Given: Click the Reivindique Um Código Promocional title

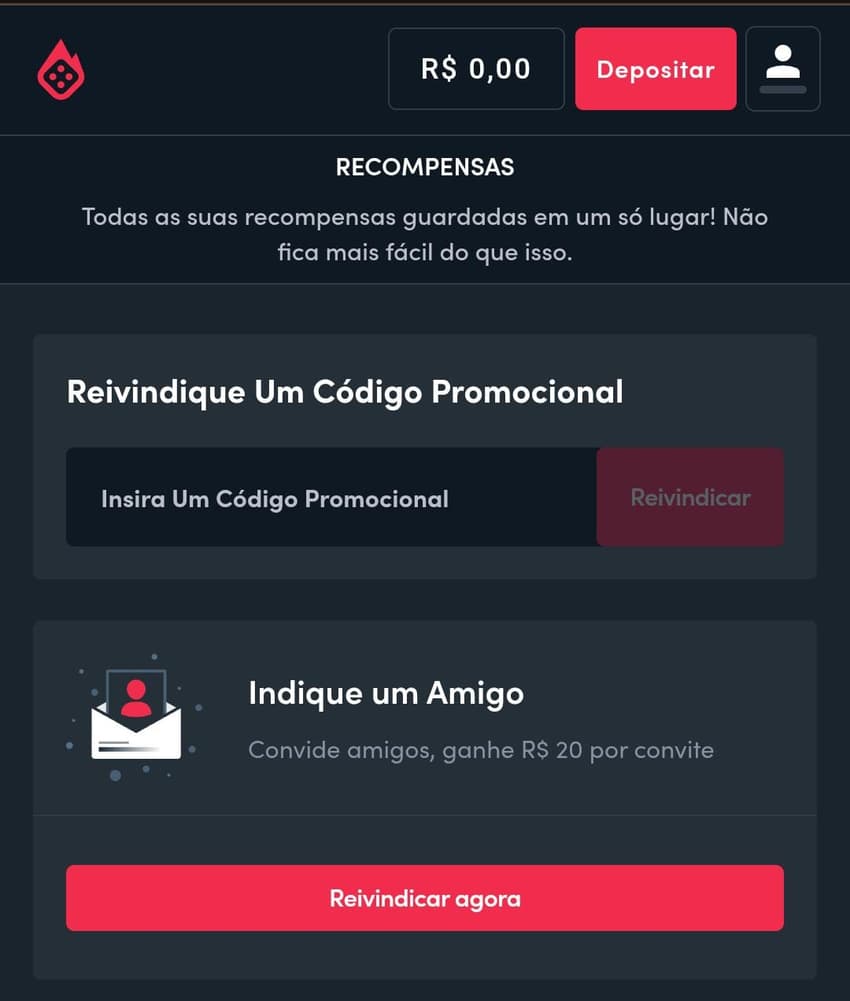Looking at the screenshot, I should tap(344, 392).
